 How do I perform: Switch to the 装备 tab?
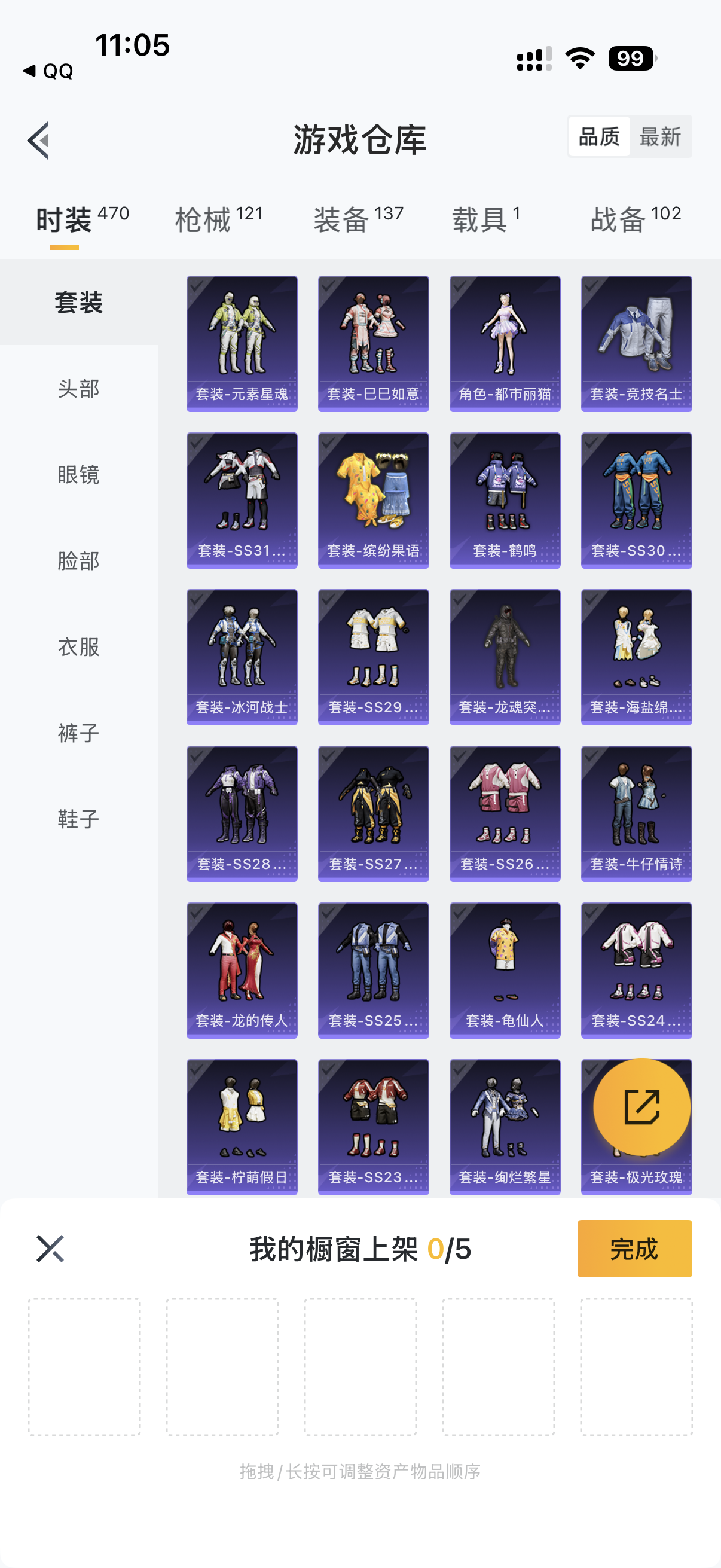pos(358,219)
